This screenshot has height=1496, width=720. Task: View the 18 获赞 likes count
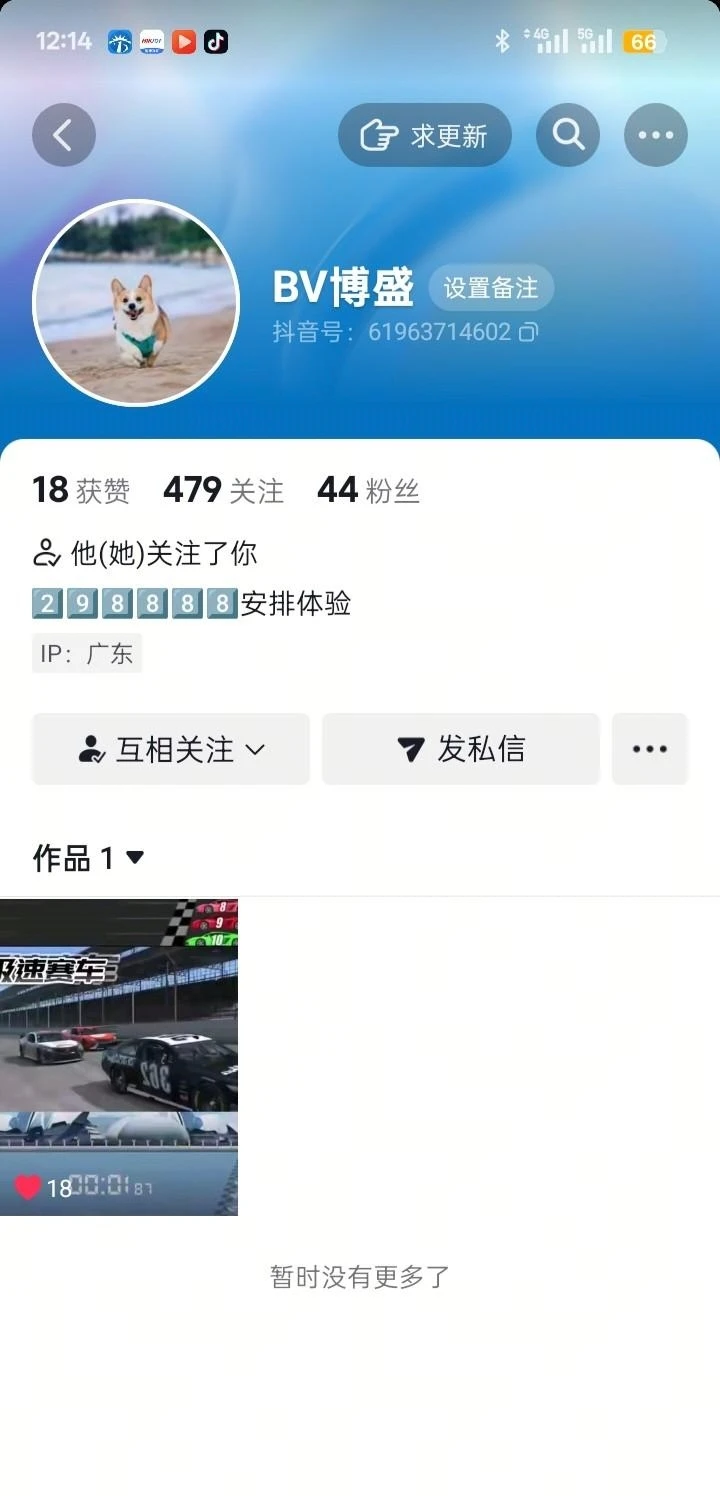(80, 490)
